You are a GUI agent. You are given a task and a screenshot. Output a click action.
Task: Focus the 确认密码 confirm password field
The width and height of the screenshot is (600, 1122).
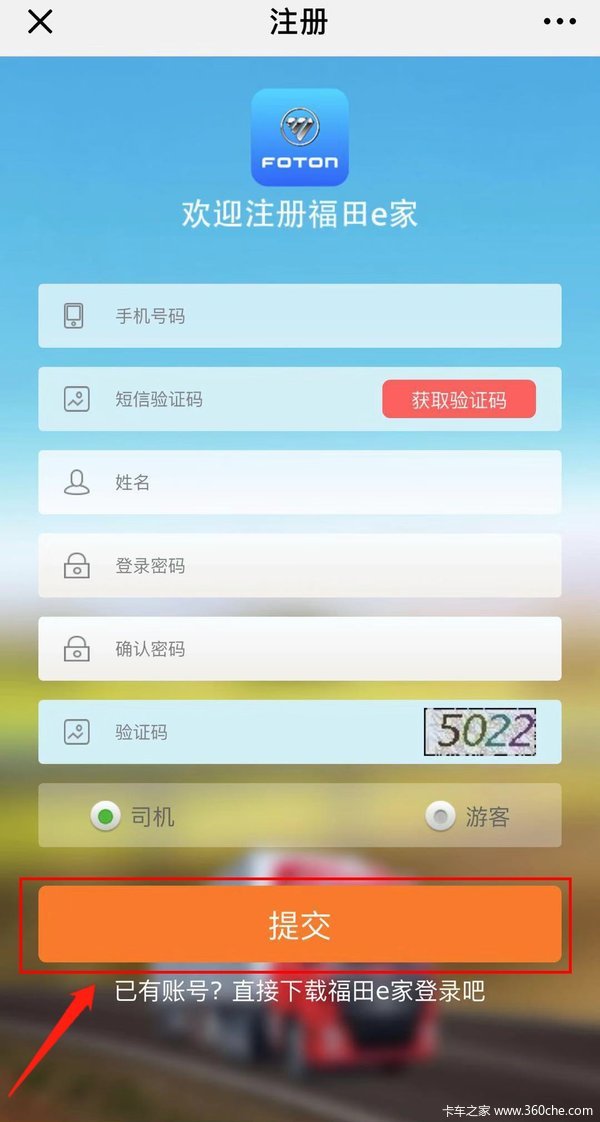(x=300, y=649)
